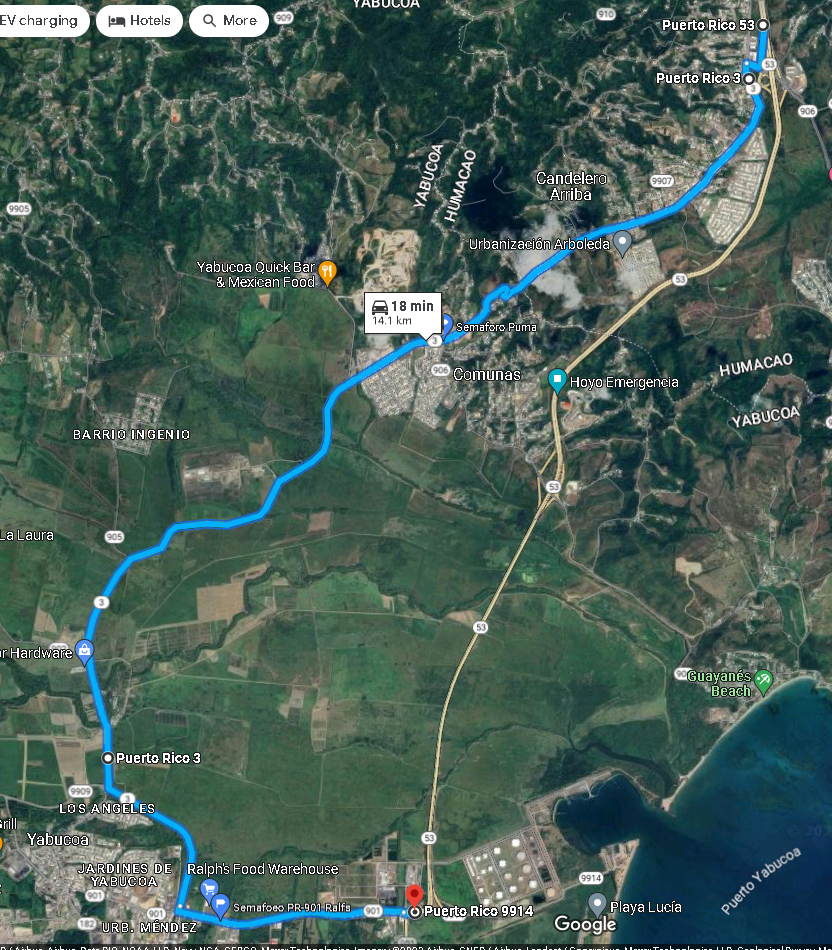Tap the Hoyo Emergencia map marker
The height and width of the screenshot is (950, 832).
557,381
